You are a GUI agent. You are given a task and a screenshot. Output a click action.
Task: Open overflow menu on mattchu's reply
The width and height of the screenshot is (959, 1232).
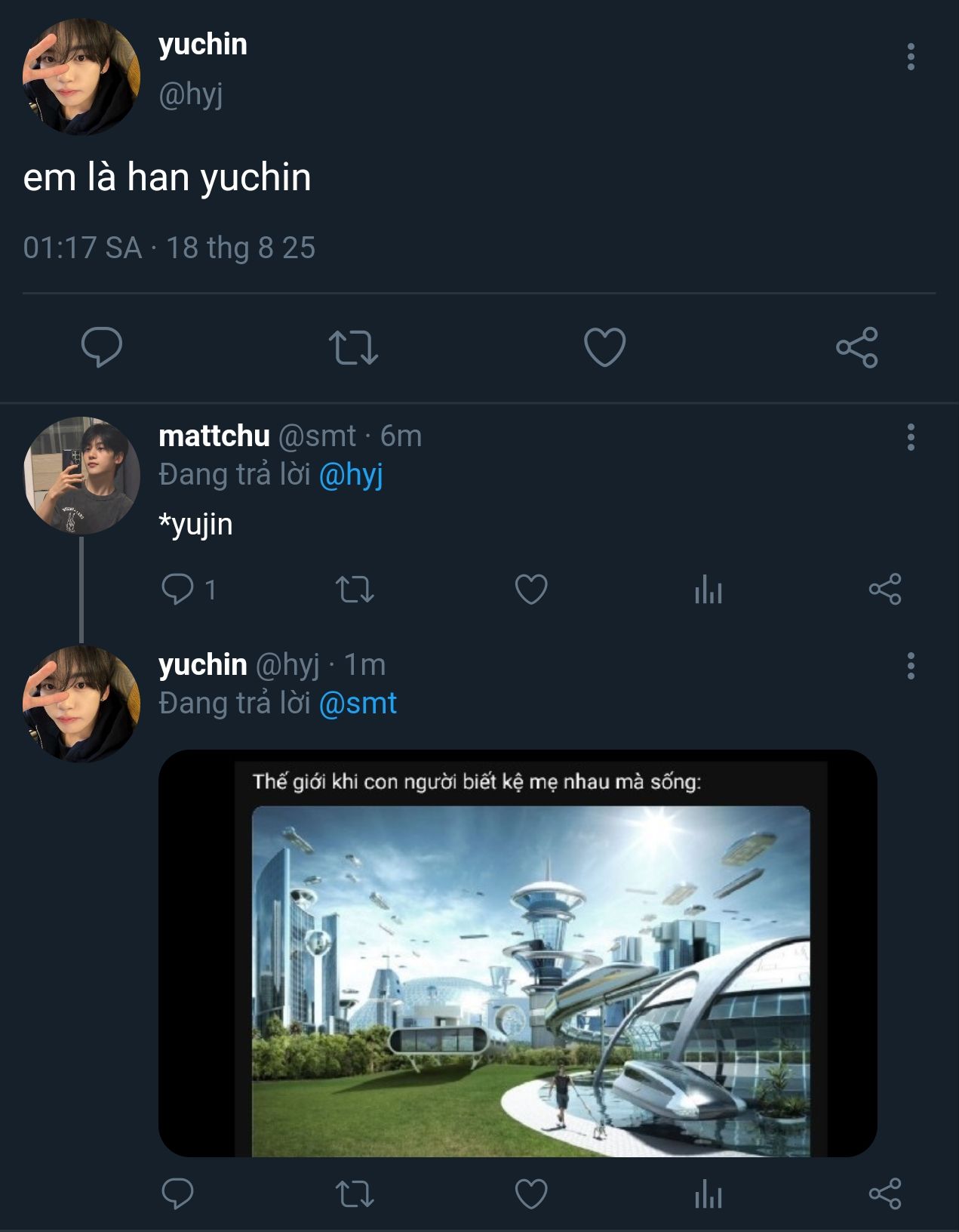click(x=911, y=437)
